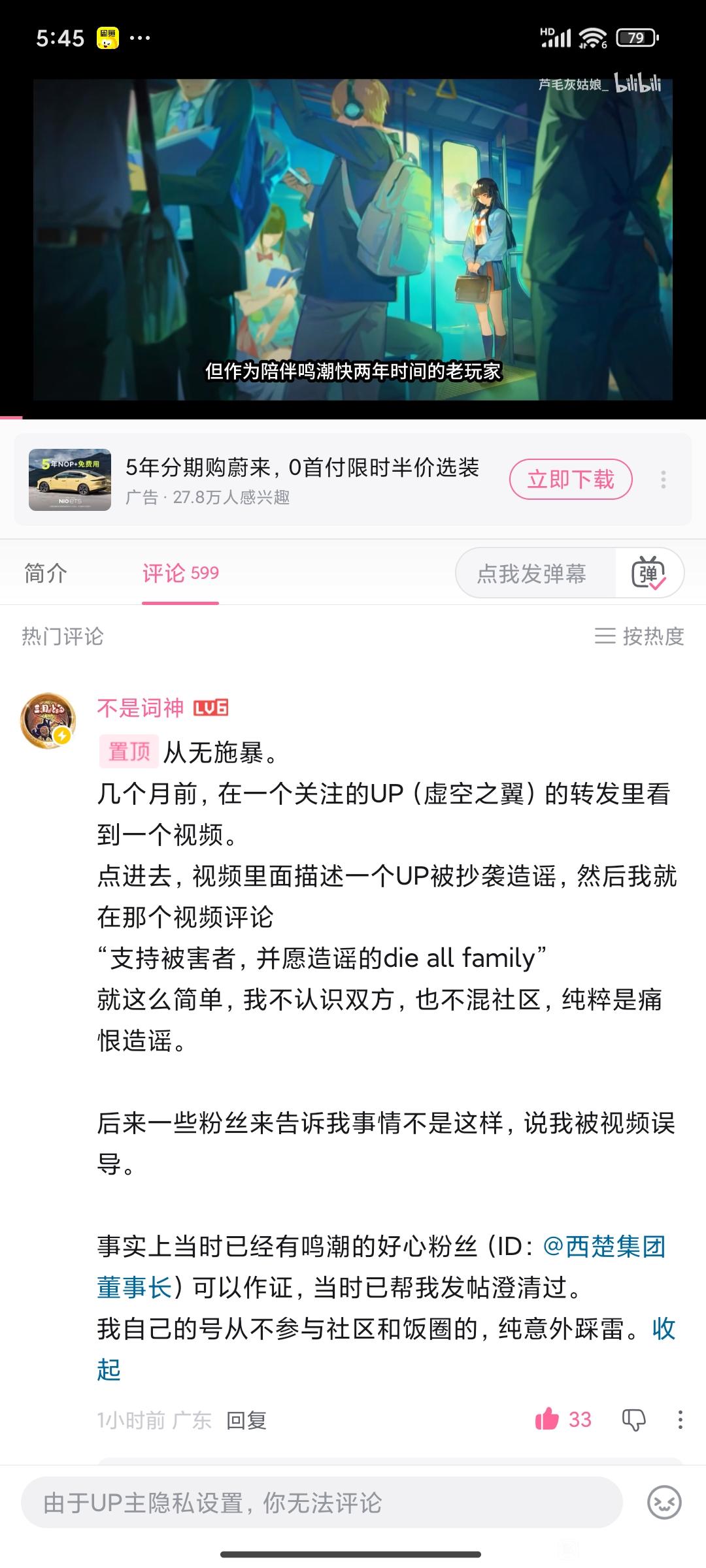Reply to 不是词神's comment via 回复
Viewport: 706px width, 1568px height.
coord(246,1420)
